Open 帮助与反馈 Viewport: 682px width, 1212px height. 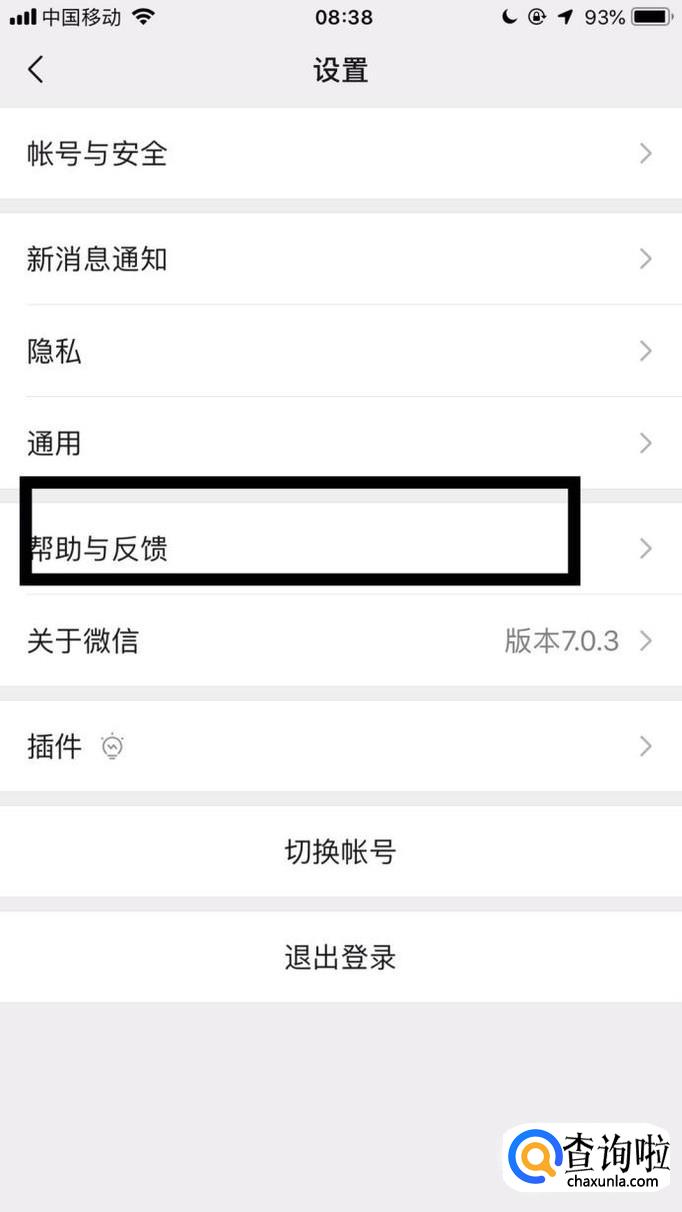(x=341, y=548)
